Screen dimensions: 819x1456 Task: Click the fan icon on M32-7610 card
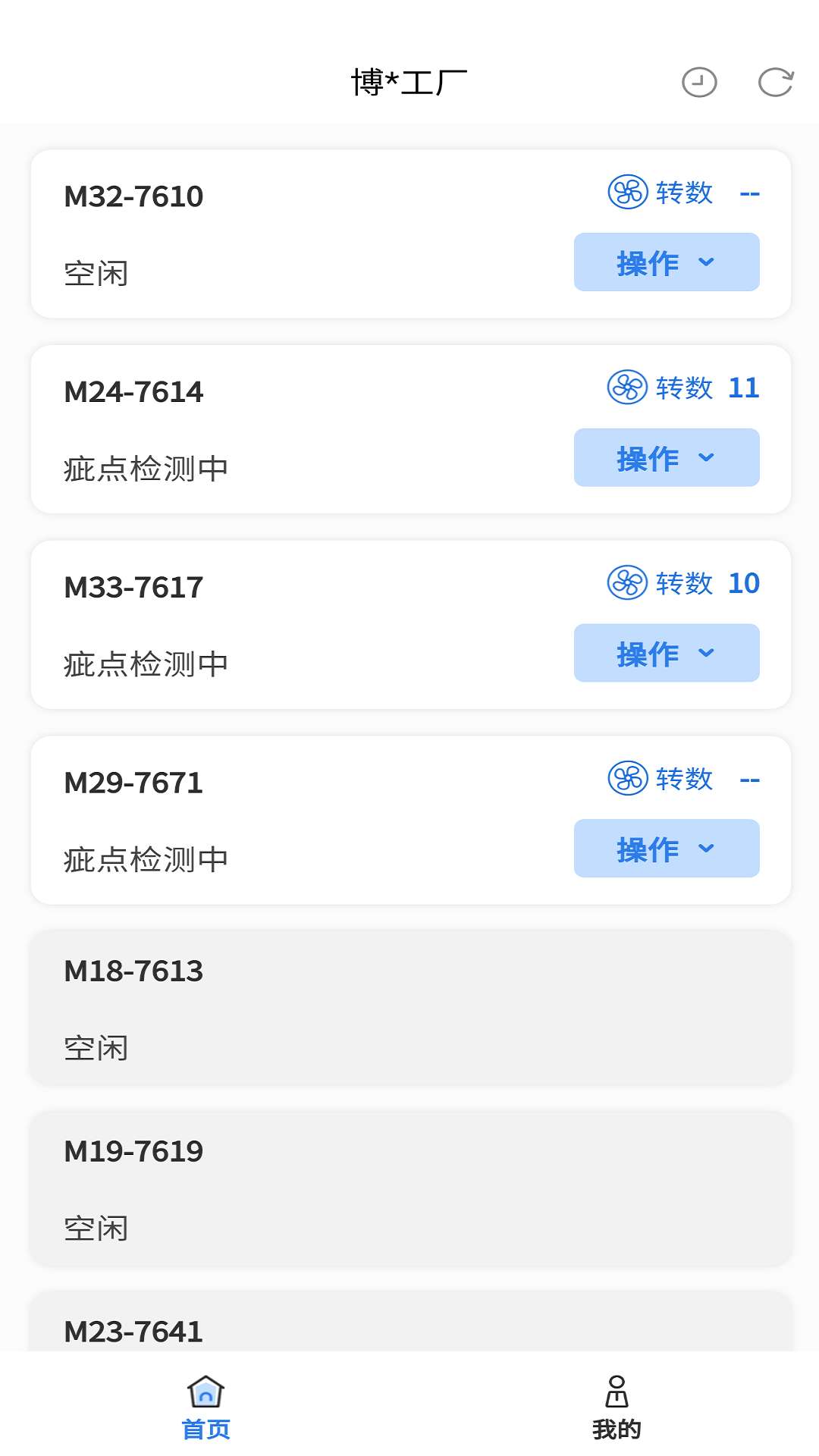[626, 193]
